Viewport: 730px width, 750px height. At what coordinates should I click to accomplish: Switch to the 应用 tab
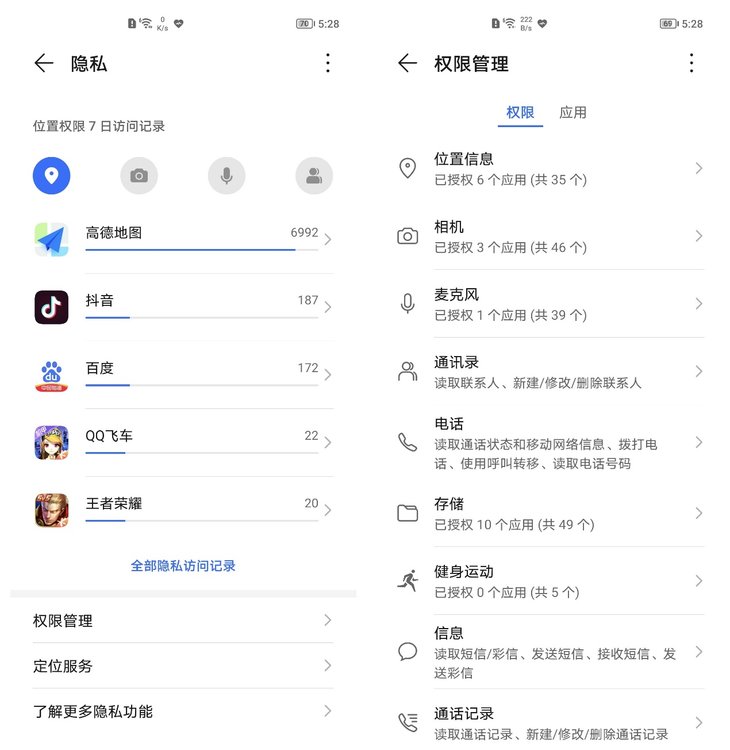(x=573, y=113)
